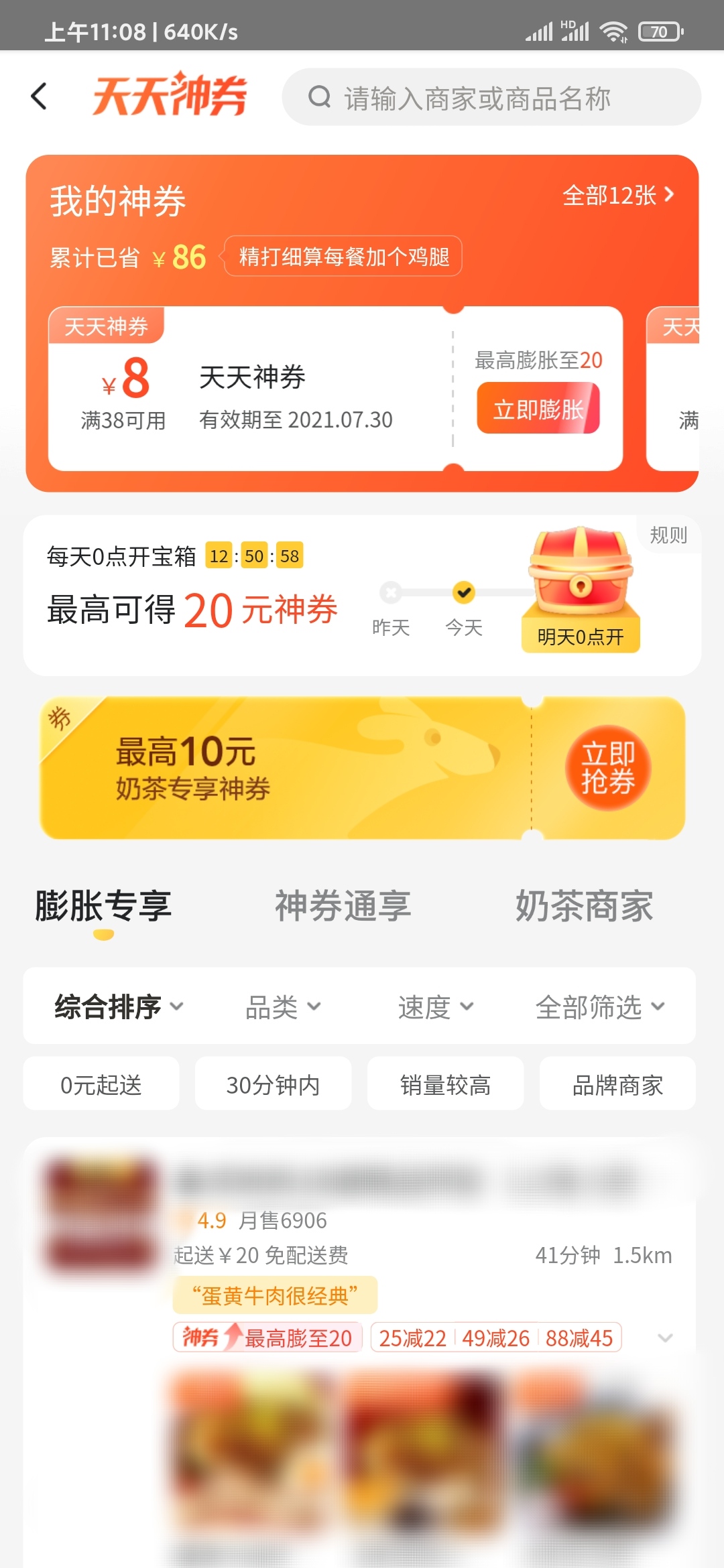Enable the 30分钟内 delivery filter

pyautogui.click(x=273, y=1084)
